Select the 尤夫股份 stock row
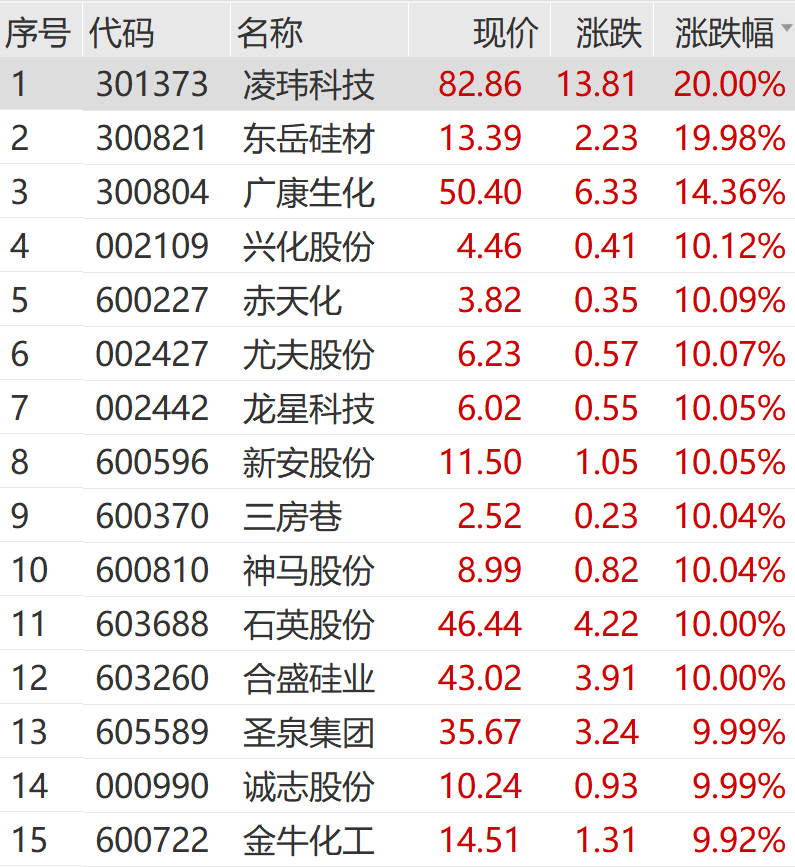This screenshot has width=795, height=867. (x=308, y=355)
